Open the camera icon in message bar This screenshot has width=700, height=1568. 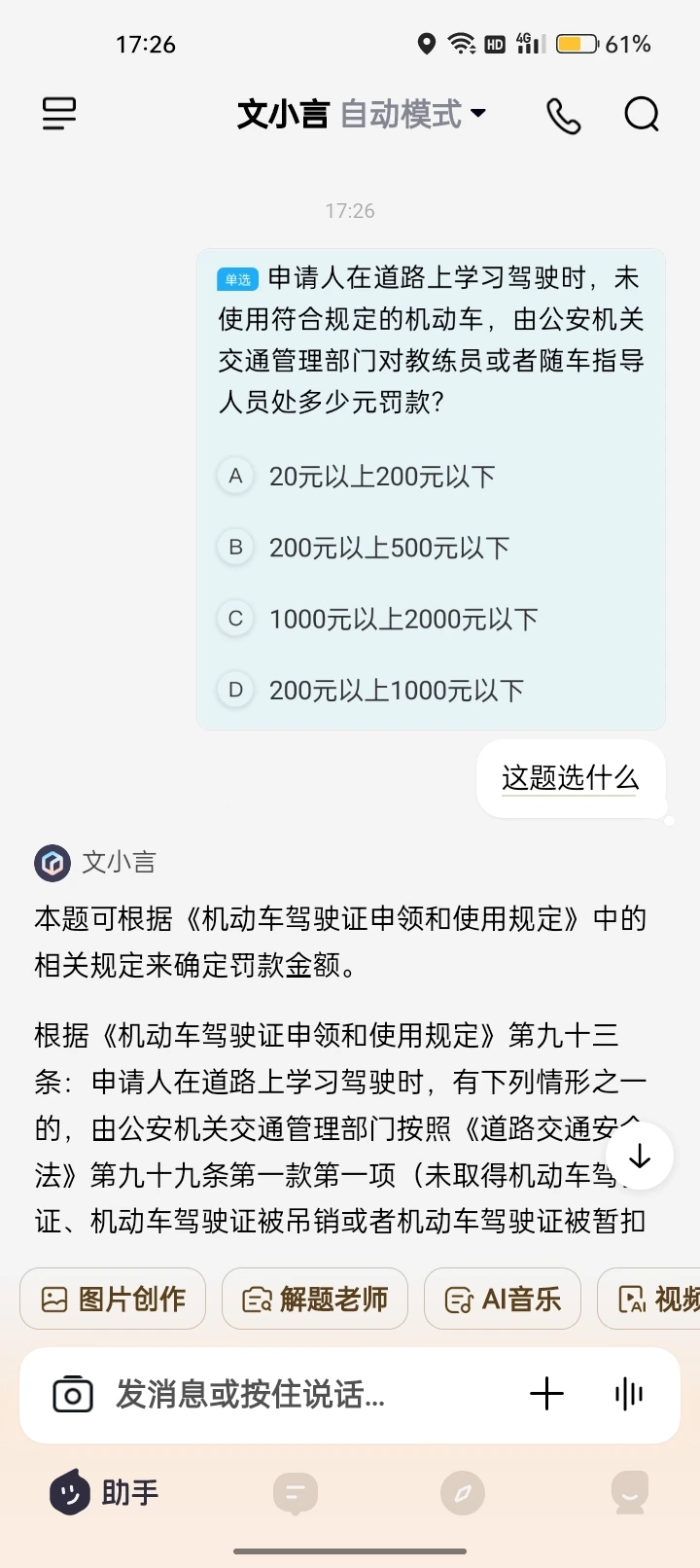(x=73, y=1394)
